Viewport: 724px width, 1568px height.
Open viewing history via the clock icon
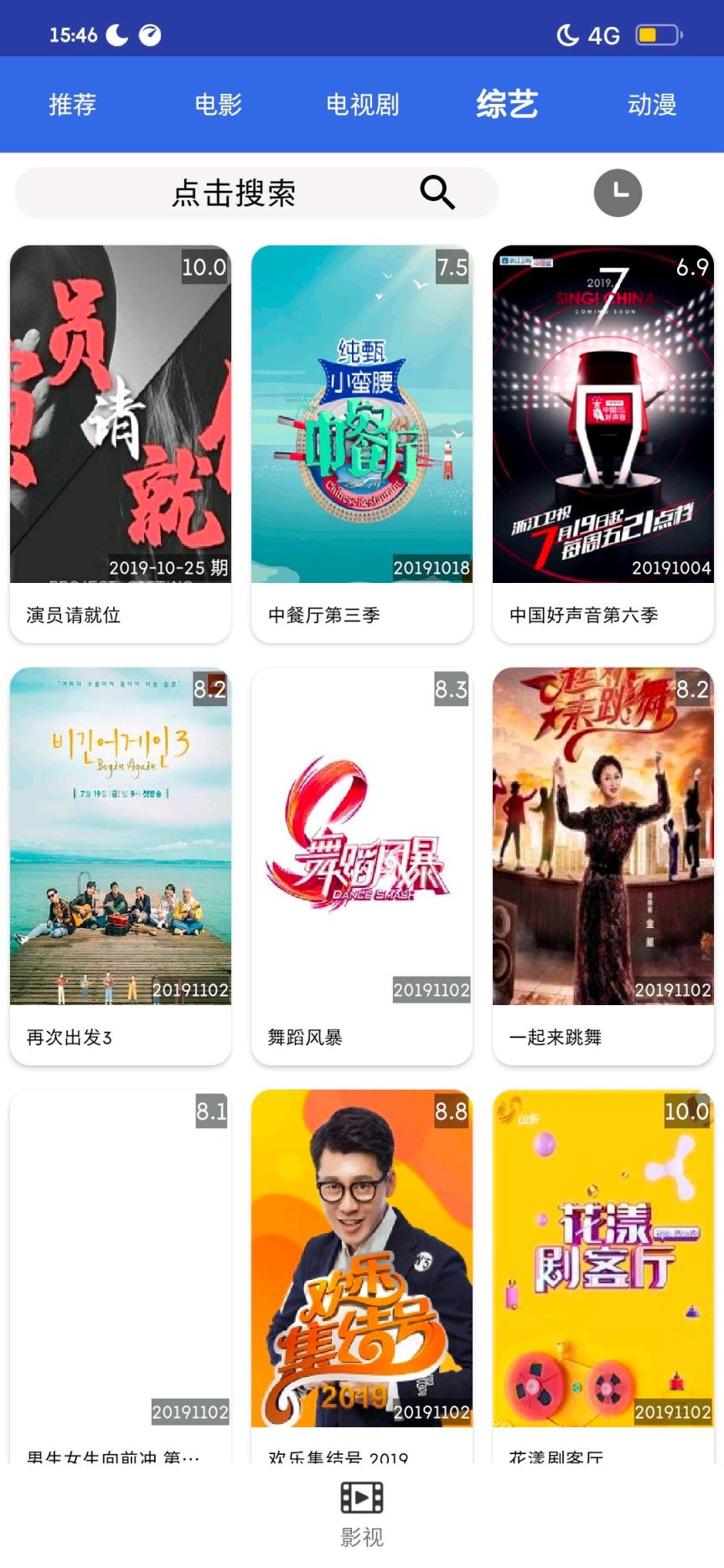click(x=618, y=192)
